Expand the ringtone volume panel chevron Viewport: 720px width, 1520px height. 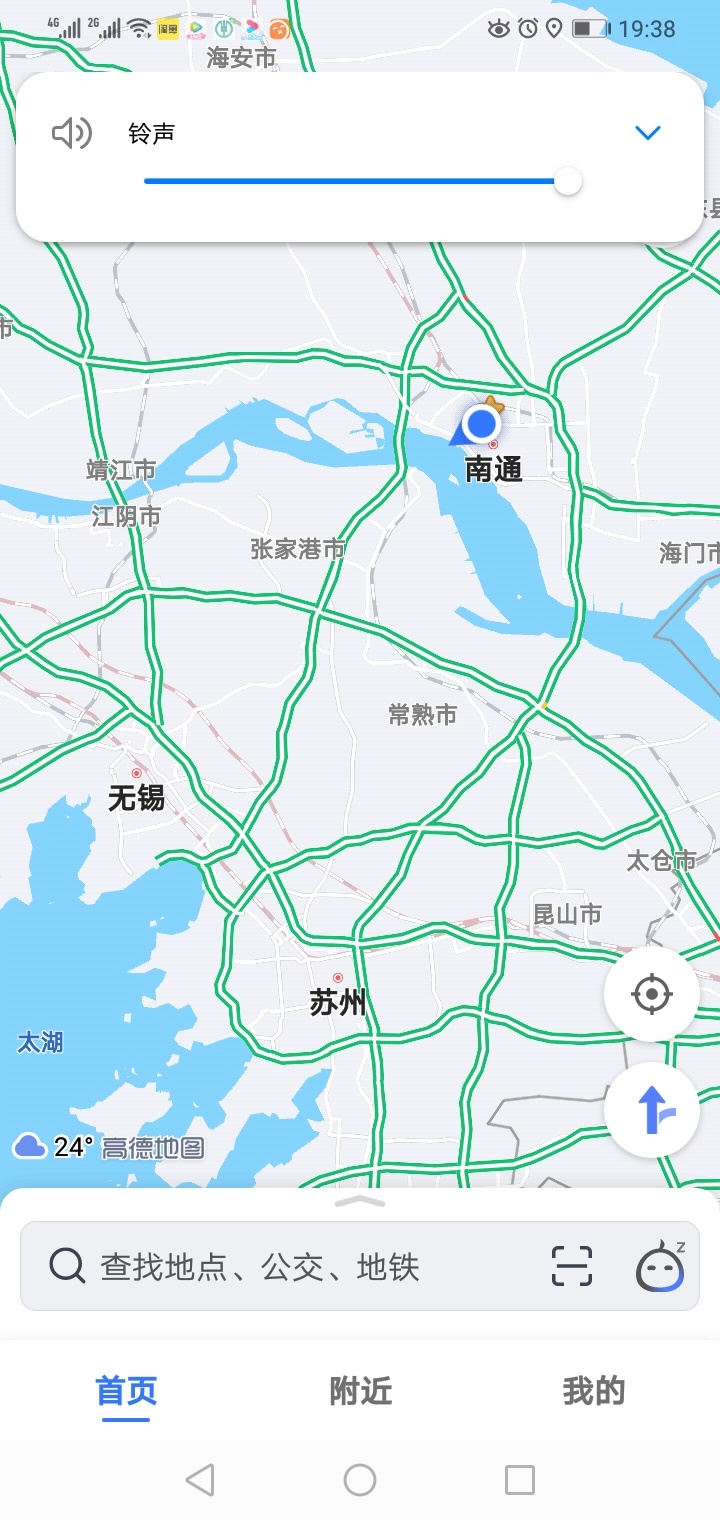(648, 133)
